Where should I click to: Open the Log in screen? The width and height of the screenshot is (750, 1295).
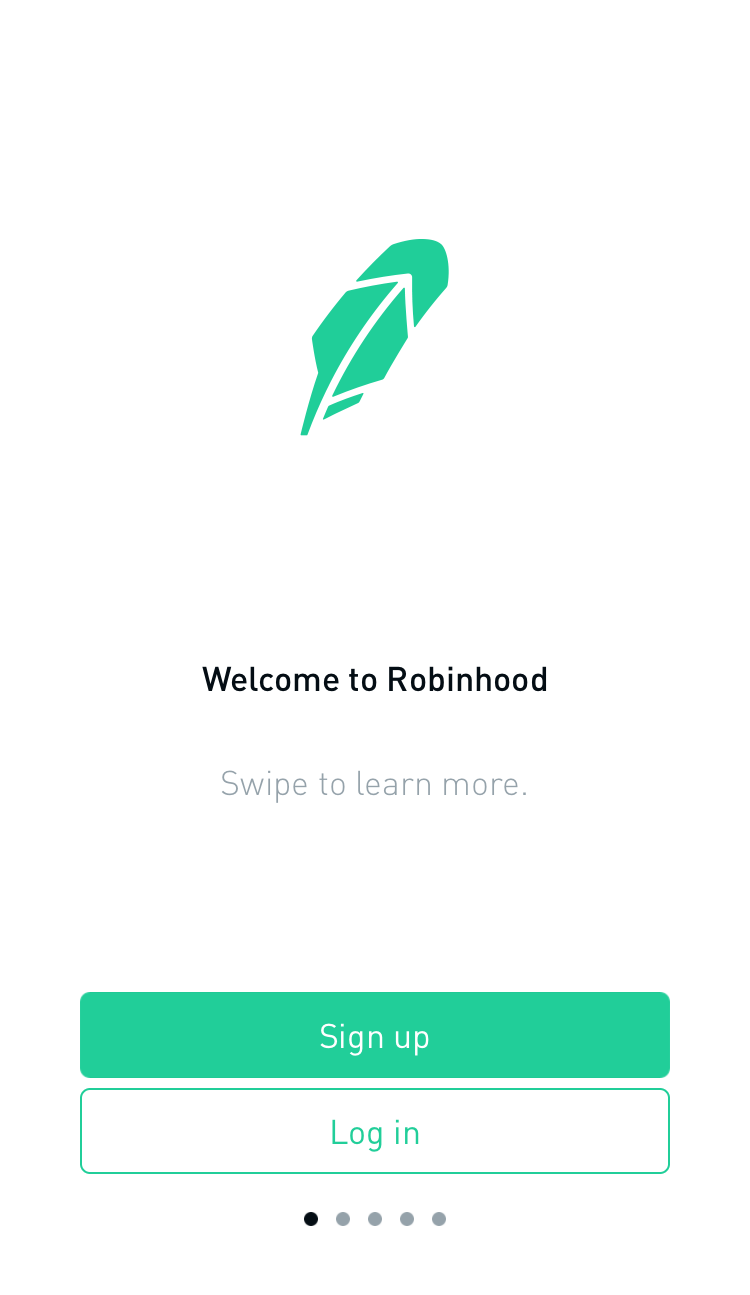(x=375, y=1131)
